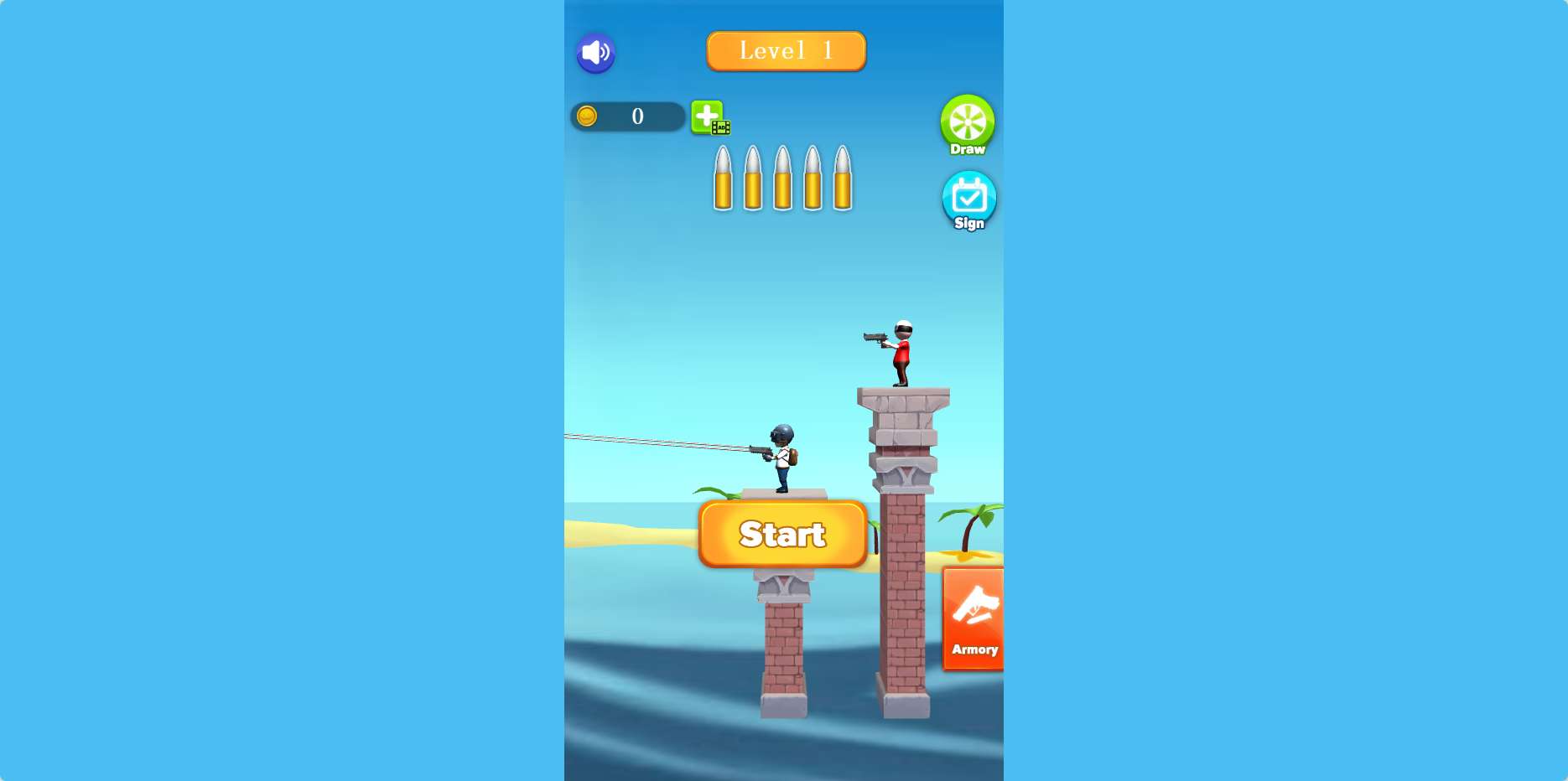
Task: Get more coins via the plus ad button
Action: pyautogui.click(x=709, y=117)
